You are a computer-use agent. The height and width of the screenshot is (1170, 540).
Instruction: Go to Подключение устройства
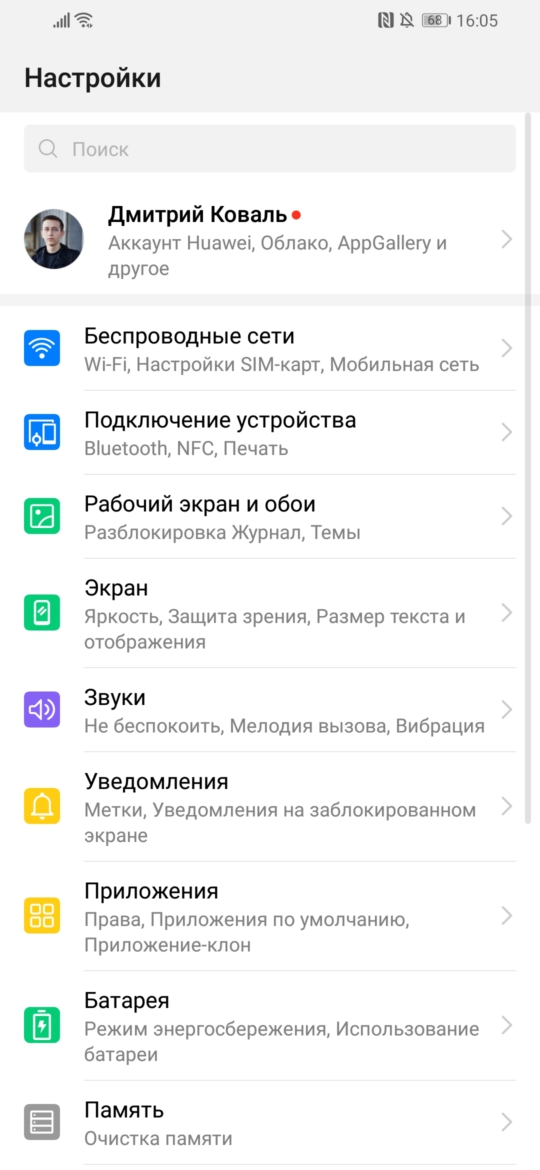269,433
